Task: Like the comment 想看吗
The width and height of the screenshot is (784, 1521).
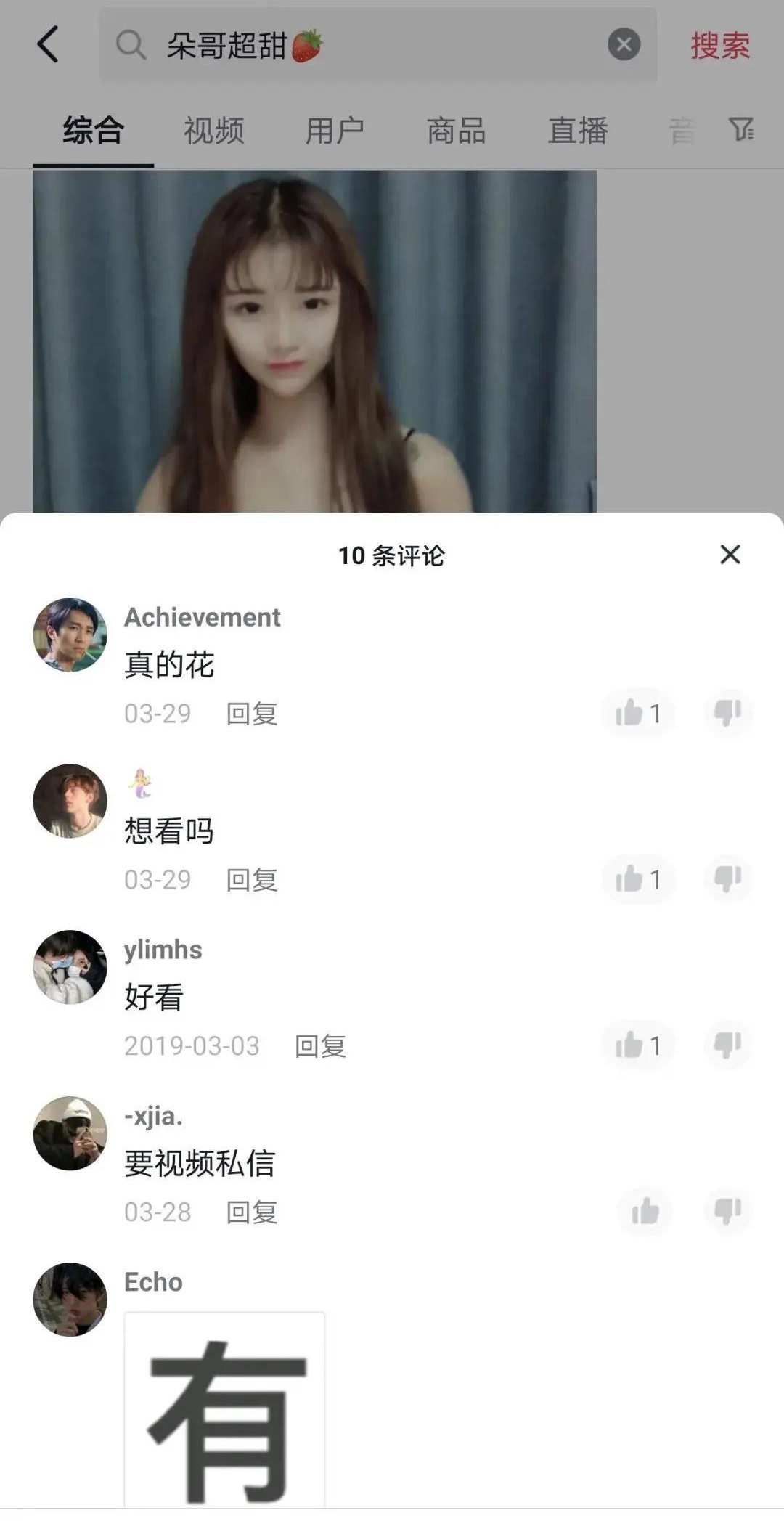Action: click(638, 879)
